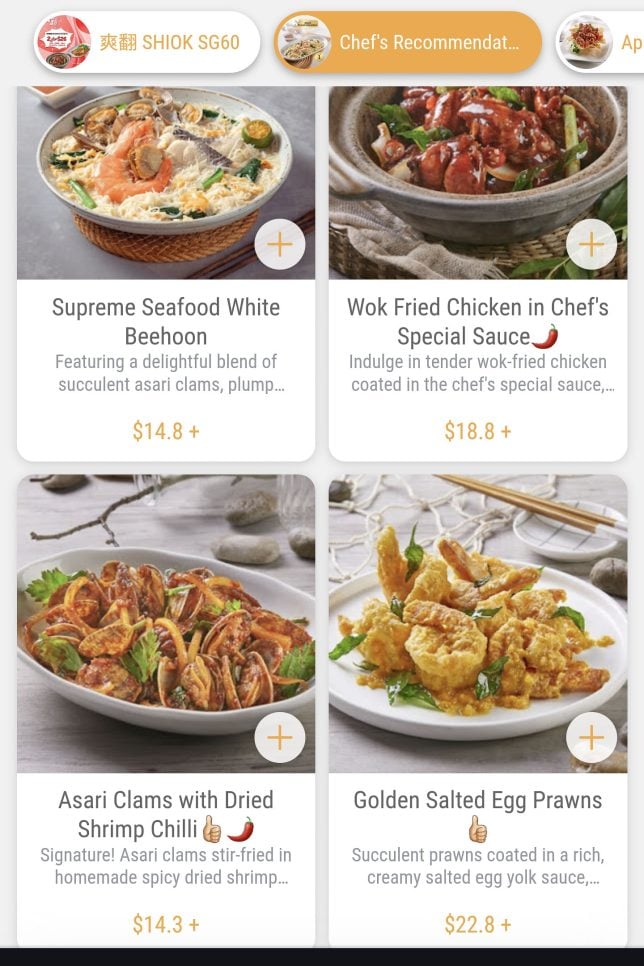The image size is (644, 966).
Task: Add Asari Clams with Dried Shrimp Chilli
Action: point(280,738)
